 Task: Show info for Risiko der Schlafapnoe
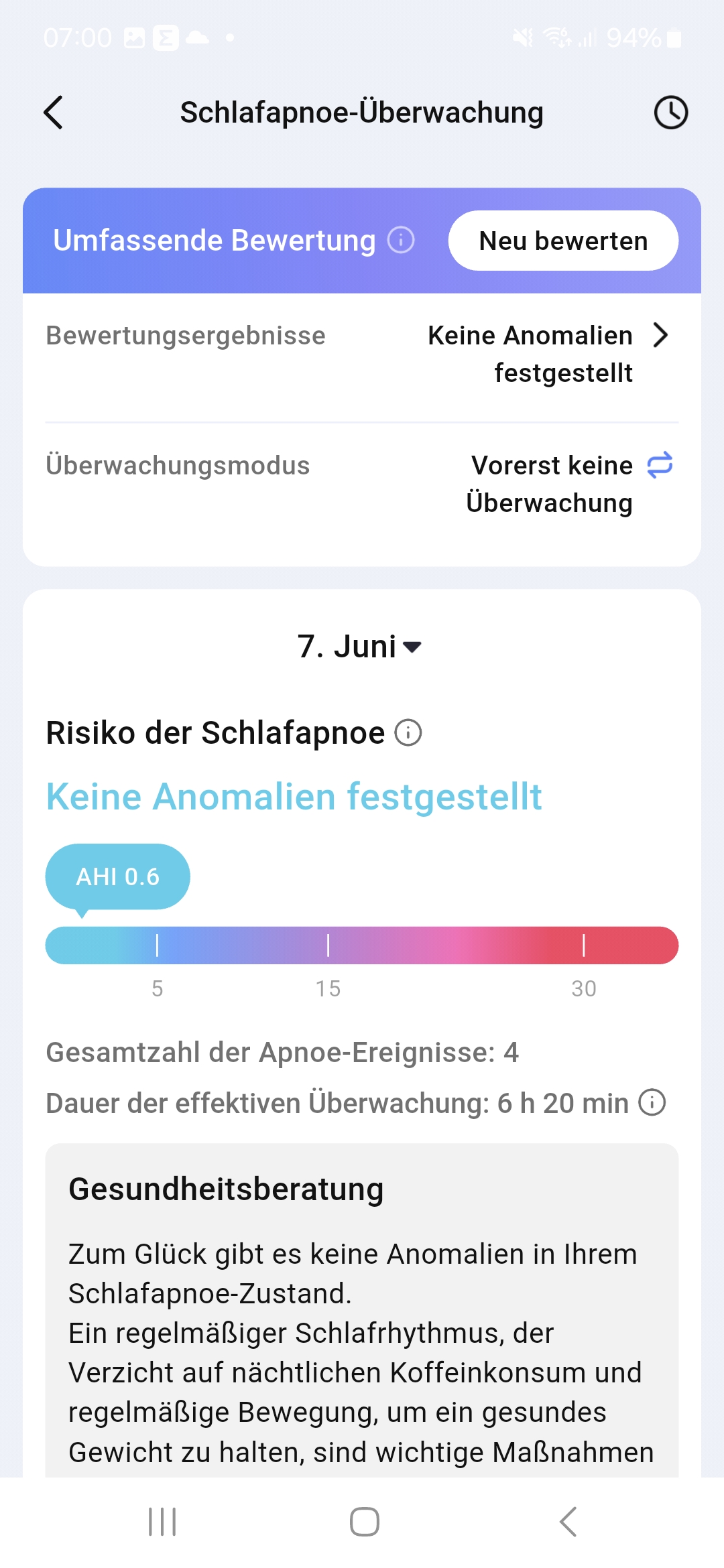tap(408, 732)
